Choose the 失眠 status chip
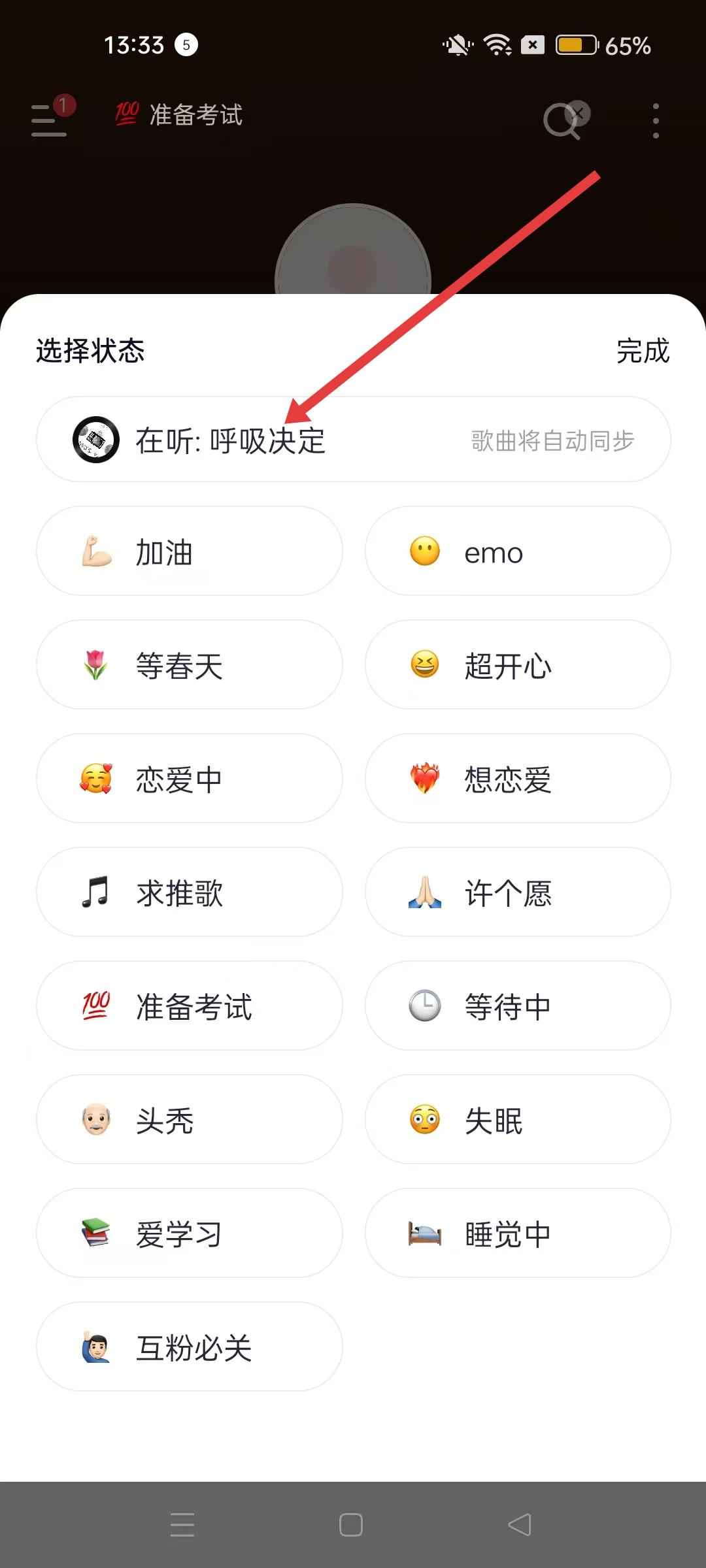Image resolution: width=706 pixels, height=1568 pixels. click(518, 1120)
